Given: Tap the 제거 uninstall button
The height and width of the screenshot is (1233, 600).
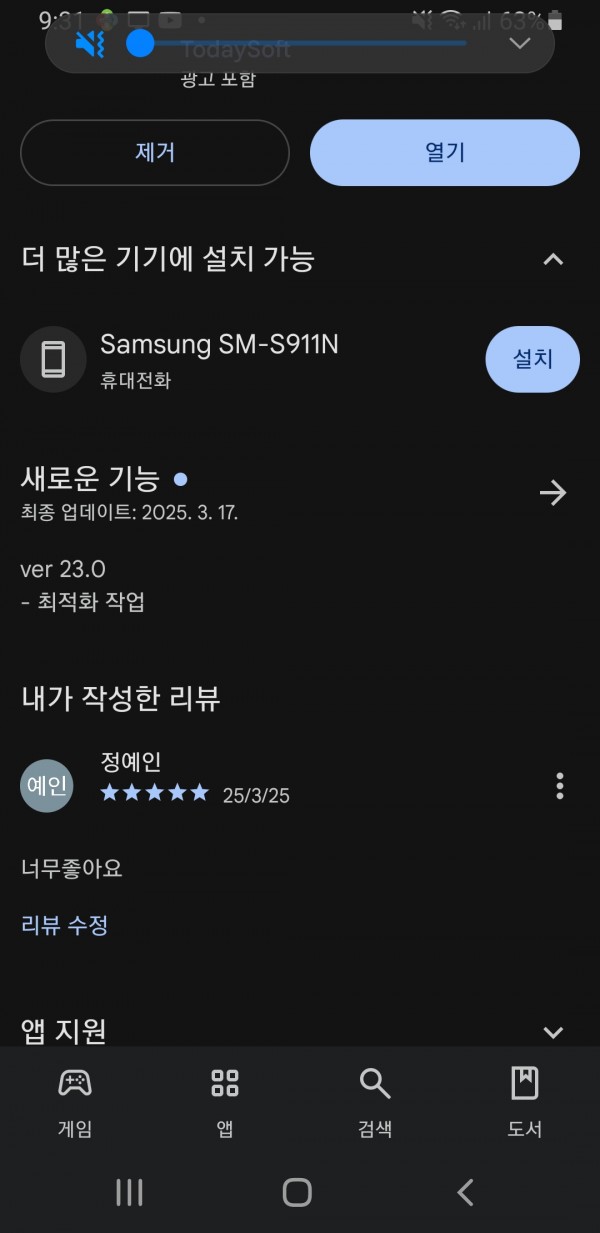Looking at the screenshot, I should click(x=155, y=153).
